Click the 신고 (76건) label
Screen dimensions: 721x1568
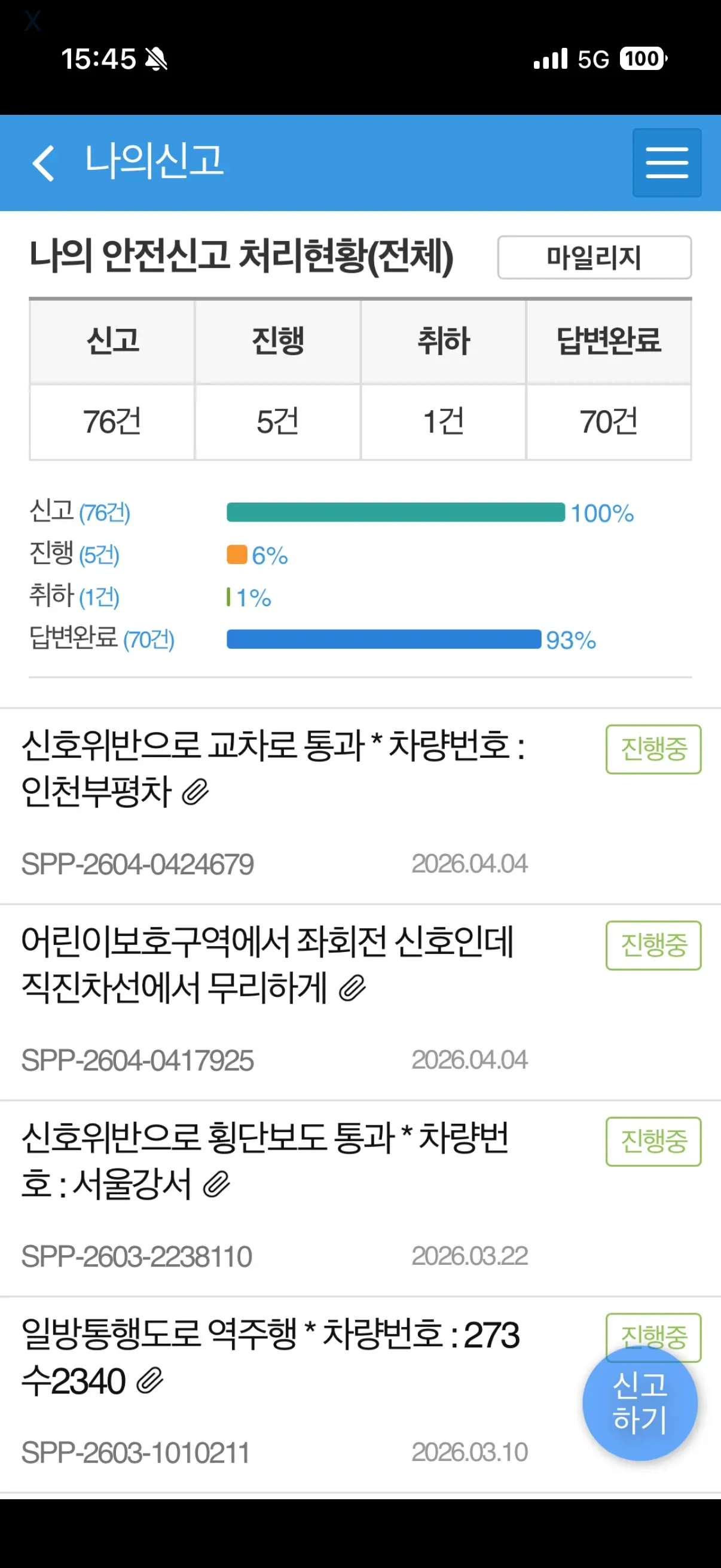[x=82, y=513]
